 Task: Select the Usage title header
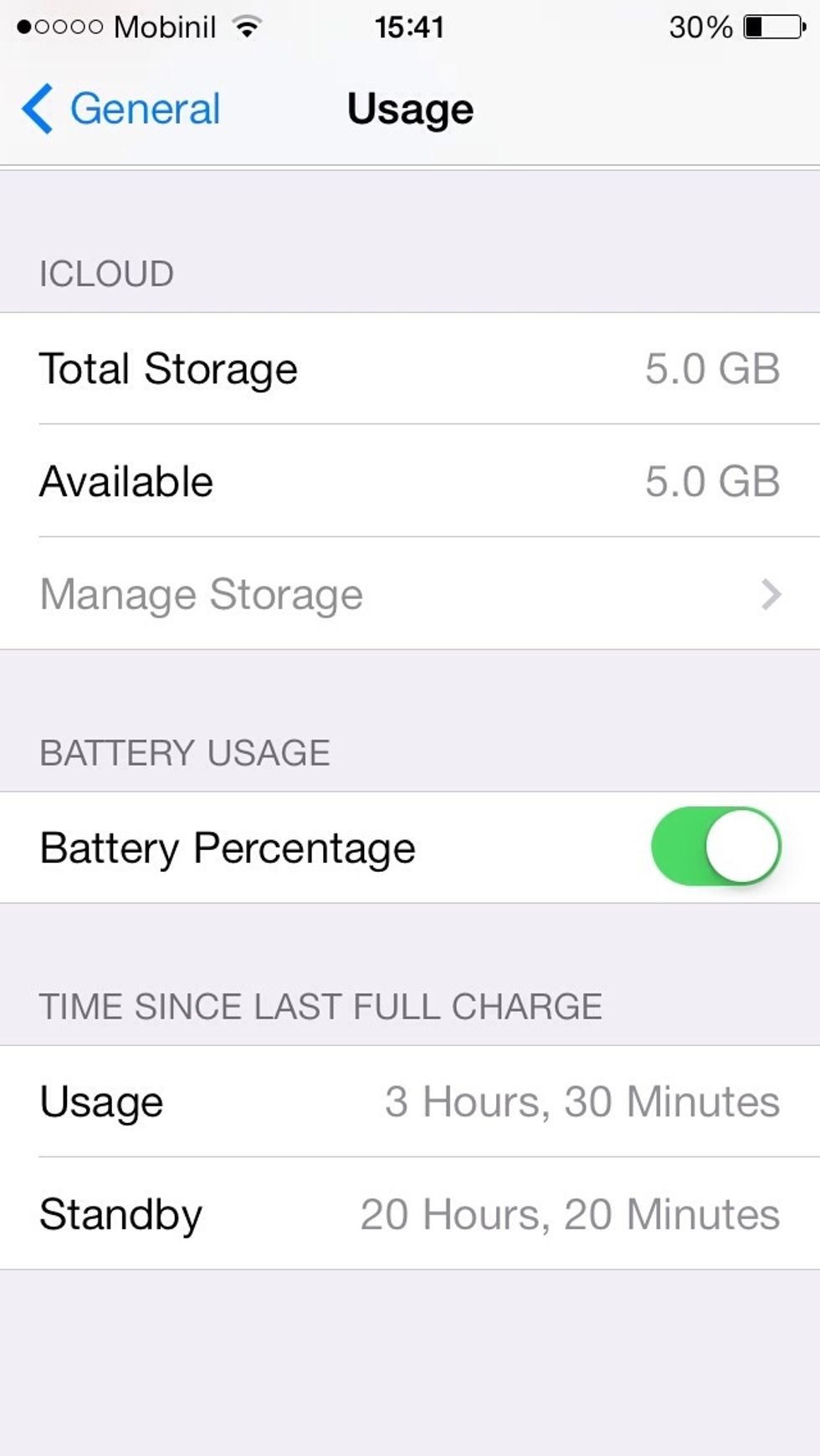point(409,109)
